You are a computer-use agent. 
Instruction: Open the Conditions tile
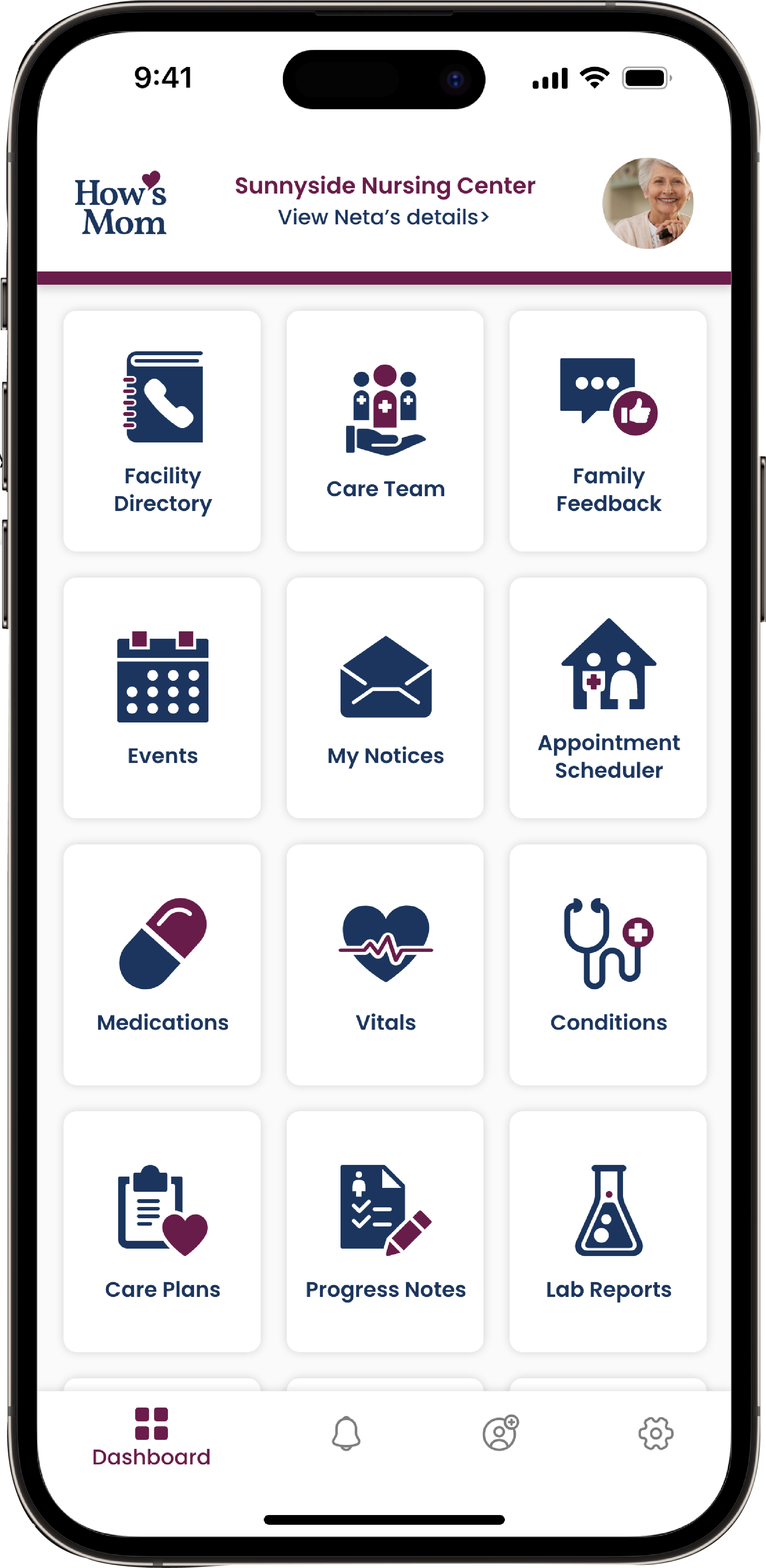pos(608,964)
